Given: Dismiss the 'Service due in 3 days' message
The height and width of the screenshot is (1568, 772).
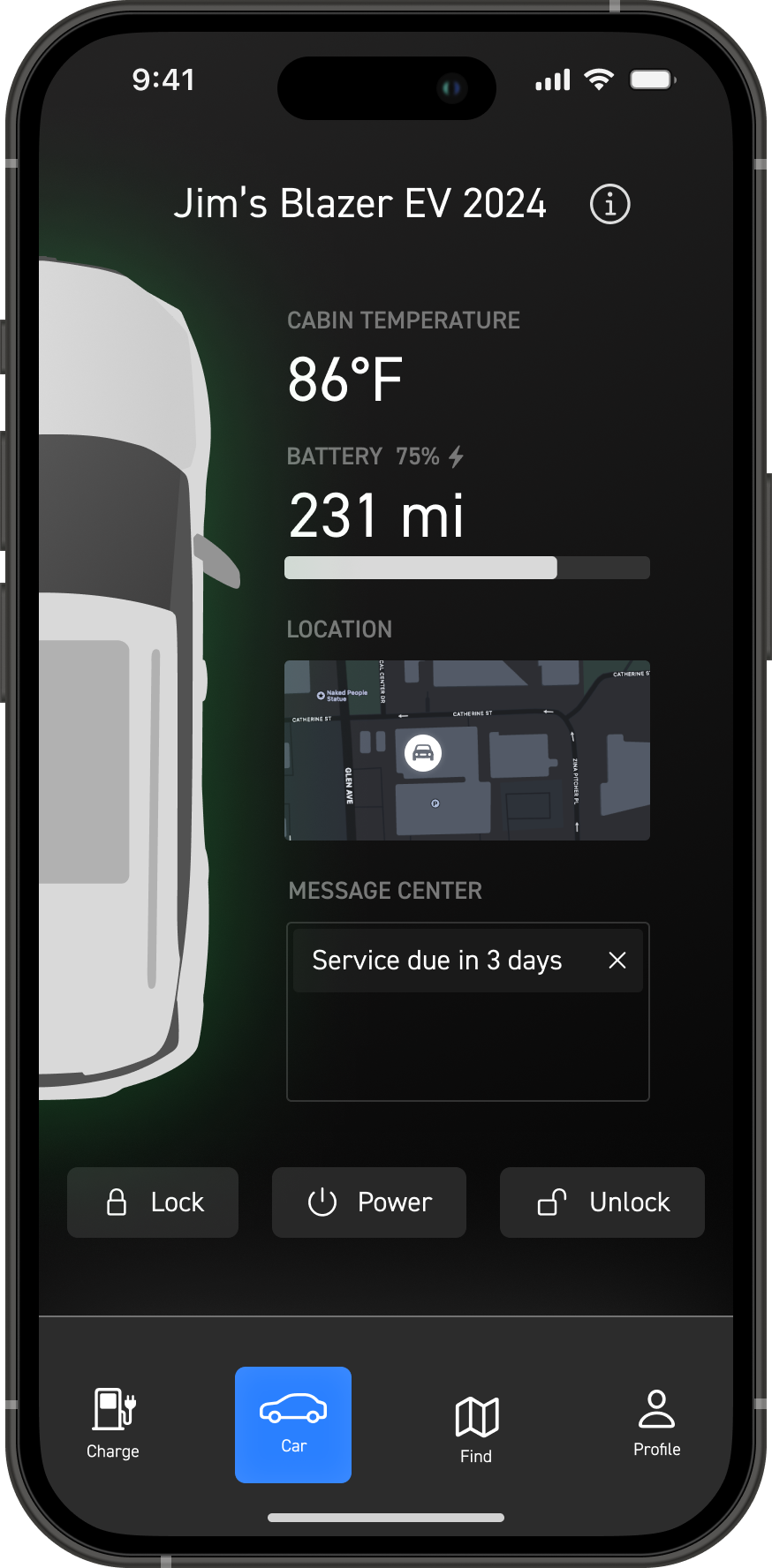Looking at the screenshot, I should (617, 960).
